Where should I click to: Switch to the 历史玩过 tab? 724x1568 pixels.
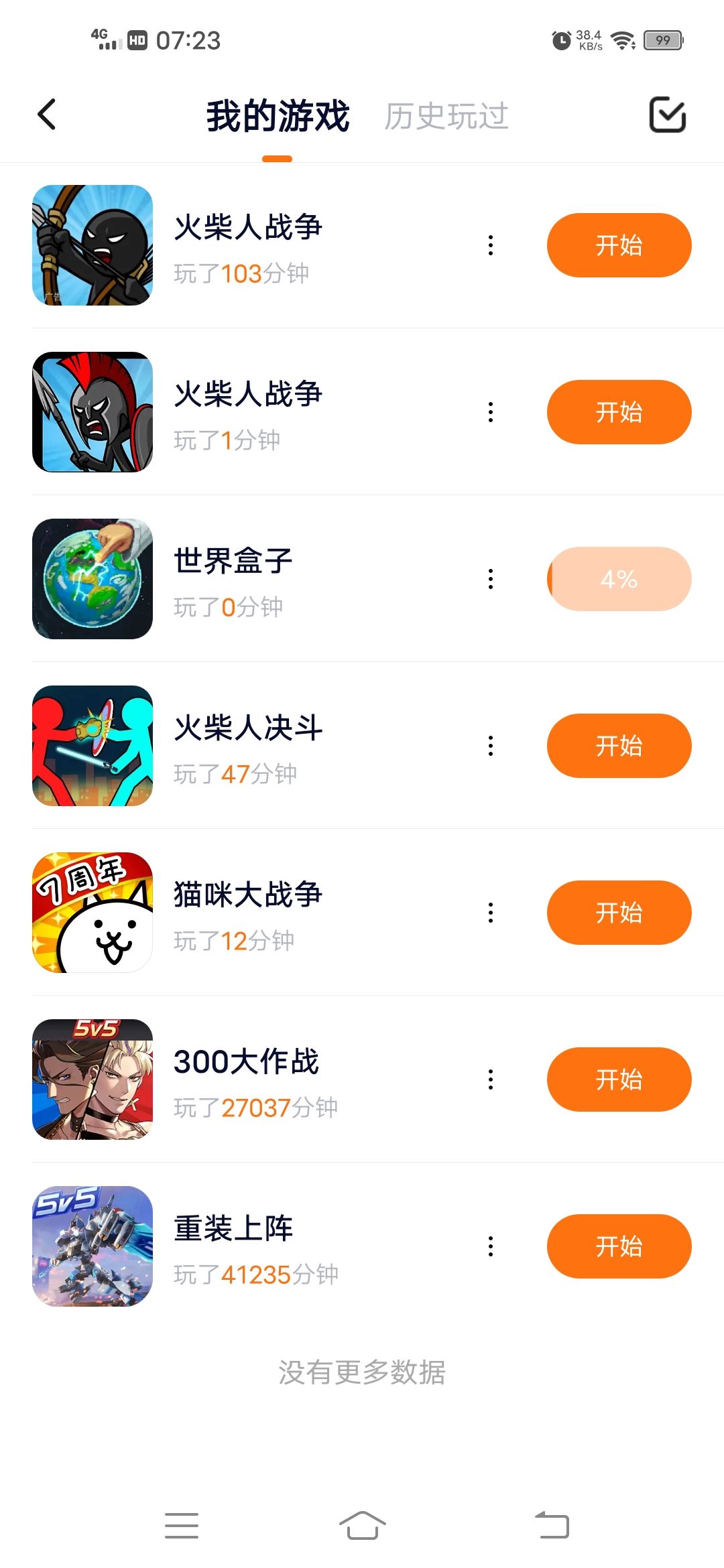click(x=446, y=117)
